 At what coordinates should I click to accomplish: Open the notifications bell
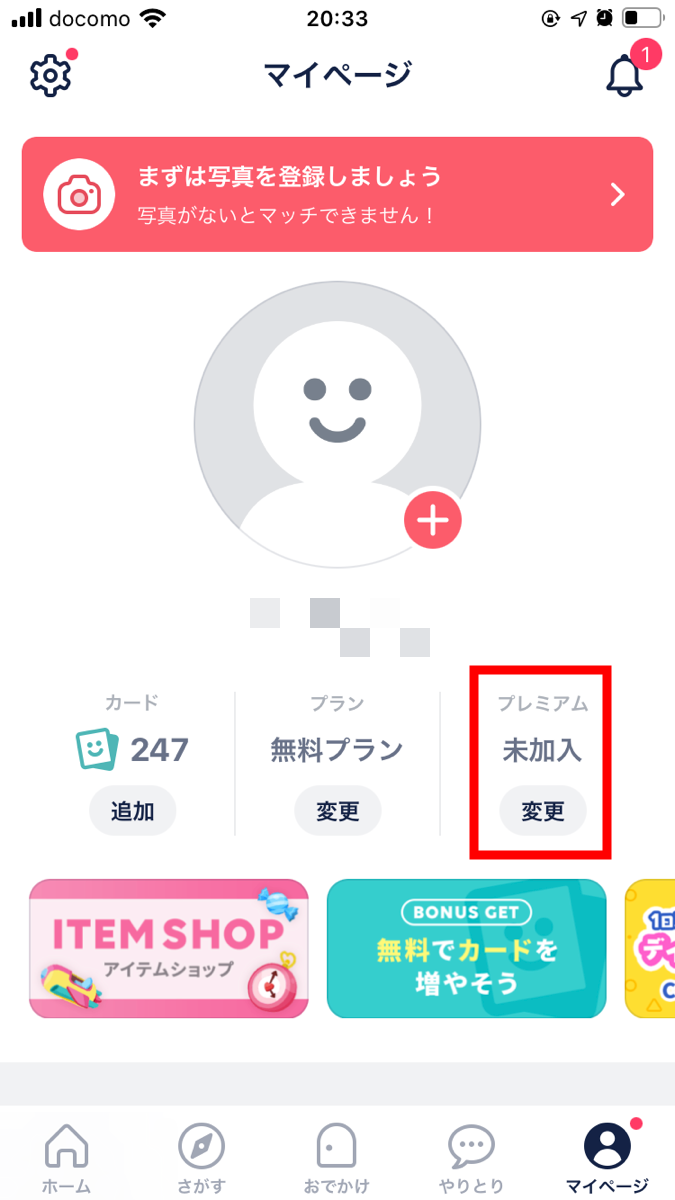tap(625, 75)
